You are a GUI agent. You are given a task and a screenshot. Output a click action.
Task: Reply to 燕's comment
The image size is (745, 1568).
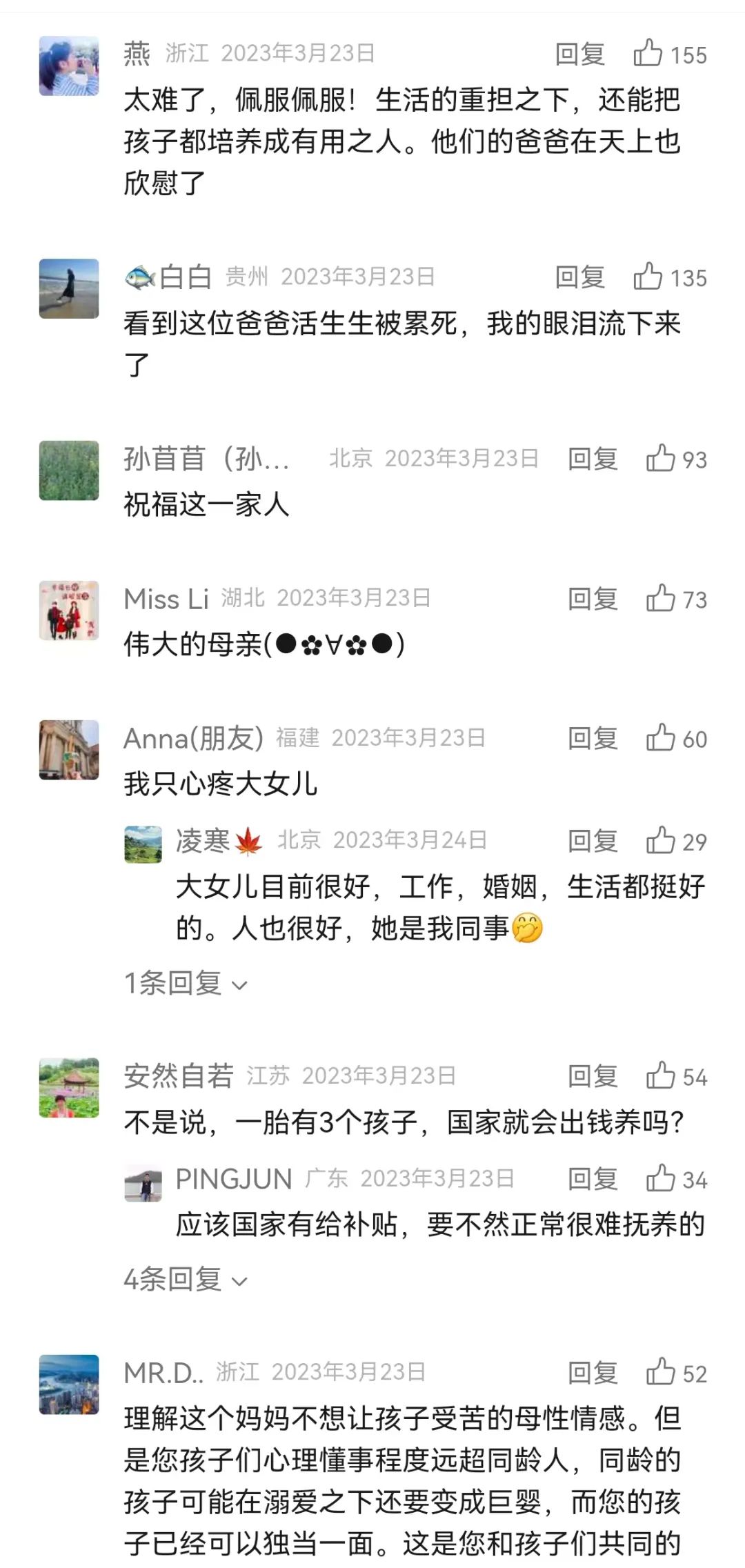point(579,54)
